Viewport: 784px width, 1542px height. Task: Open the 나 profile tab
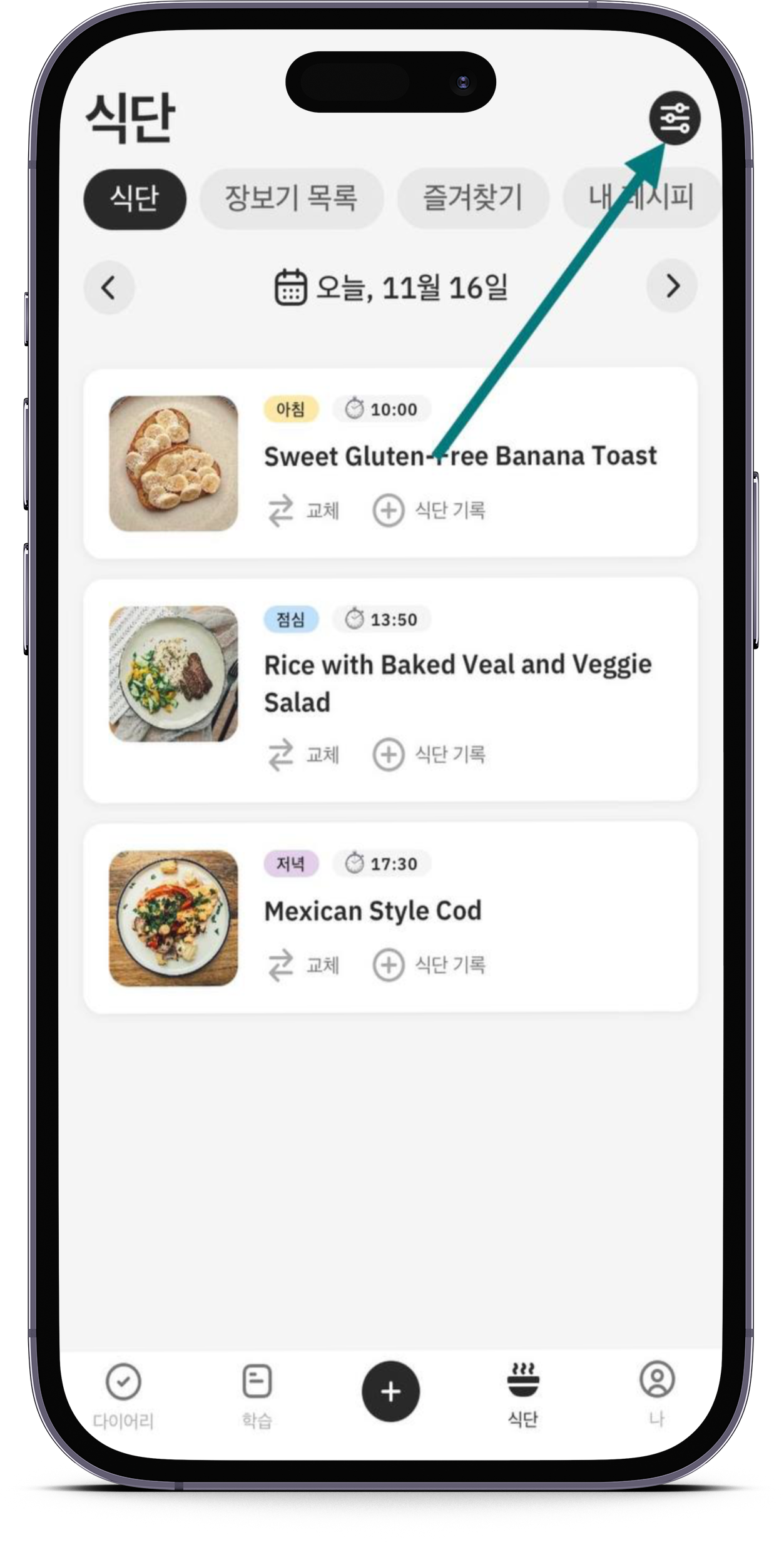656,1392
